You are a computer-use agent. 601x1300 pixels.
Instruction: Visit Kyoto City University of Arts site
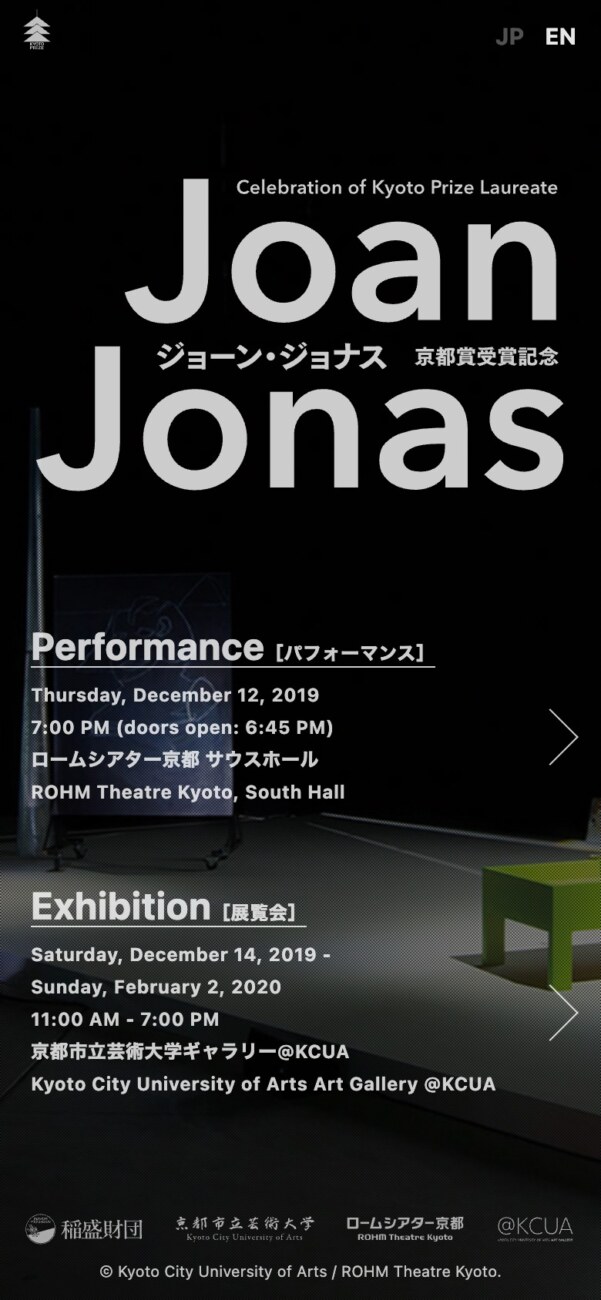[x=244, y=1228]
